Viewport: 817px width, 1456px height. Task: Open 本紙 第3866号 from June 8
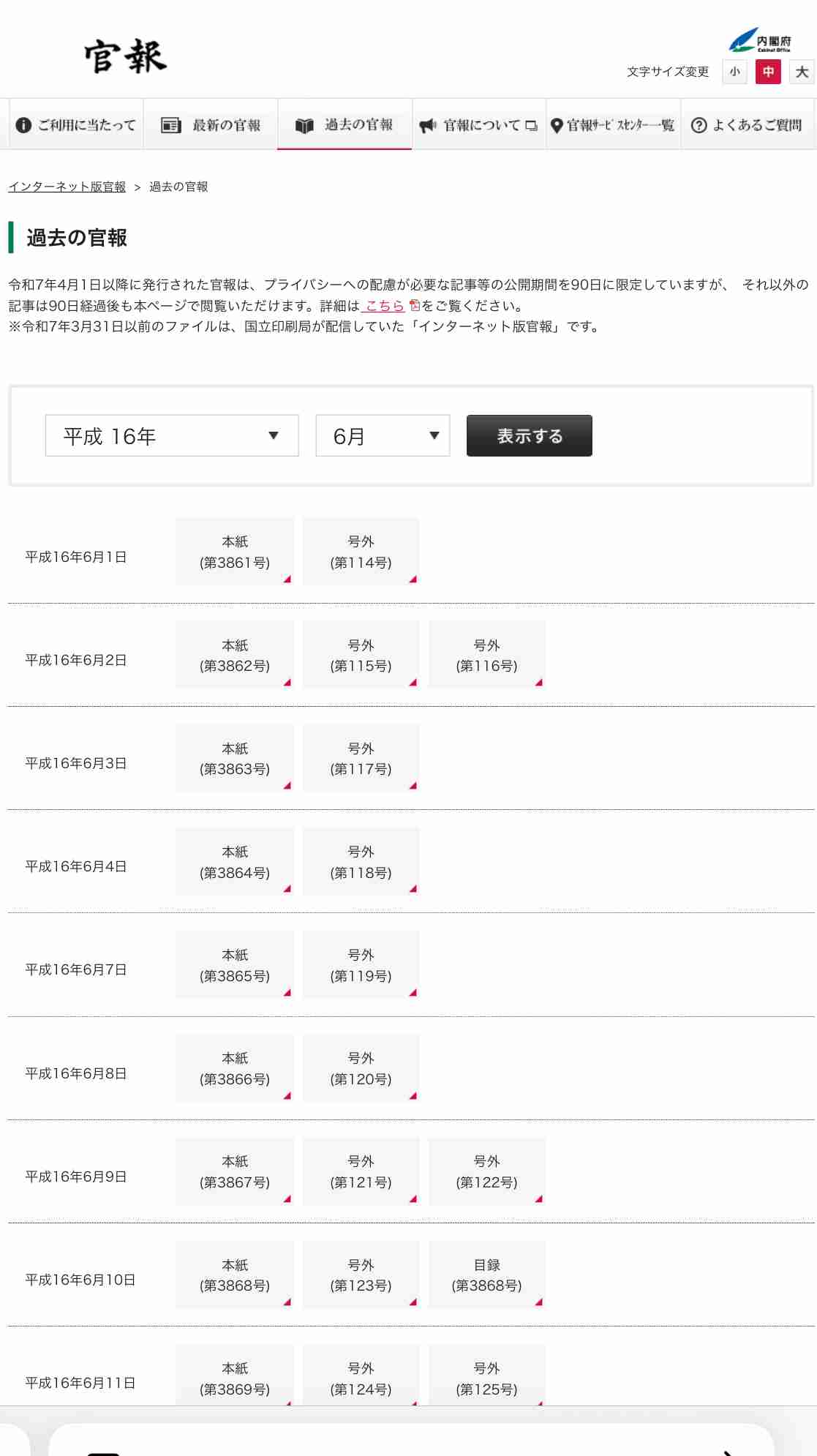click(235, 1068)
